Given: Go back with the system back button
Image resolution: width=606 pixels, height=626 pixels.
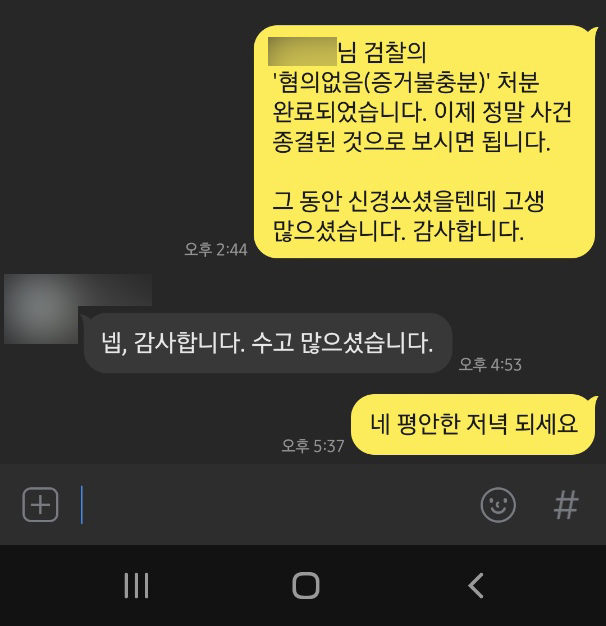Looking at the screenshot, I should [476, 585].
